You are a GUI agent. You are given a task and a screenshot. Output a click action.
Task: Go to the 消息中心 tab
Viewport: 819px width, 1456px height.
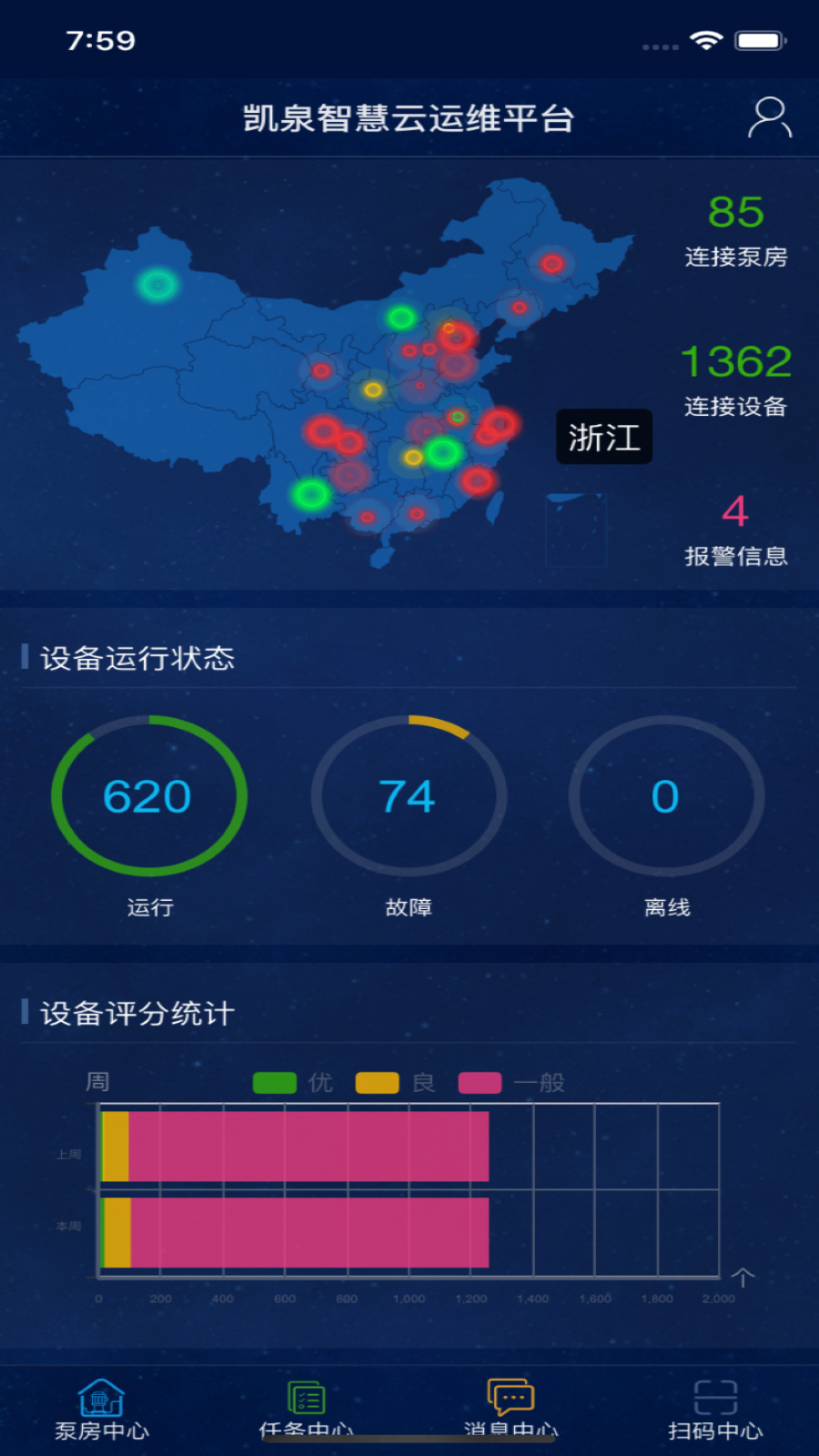(511, 1407)
